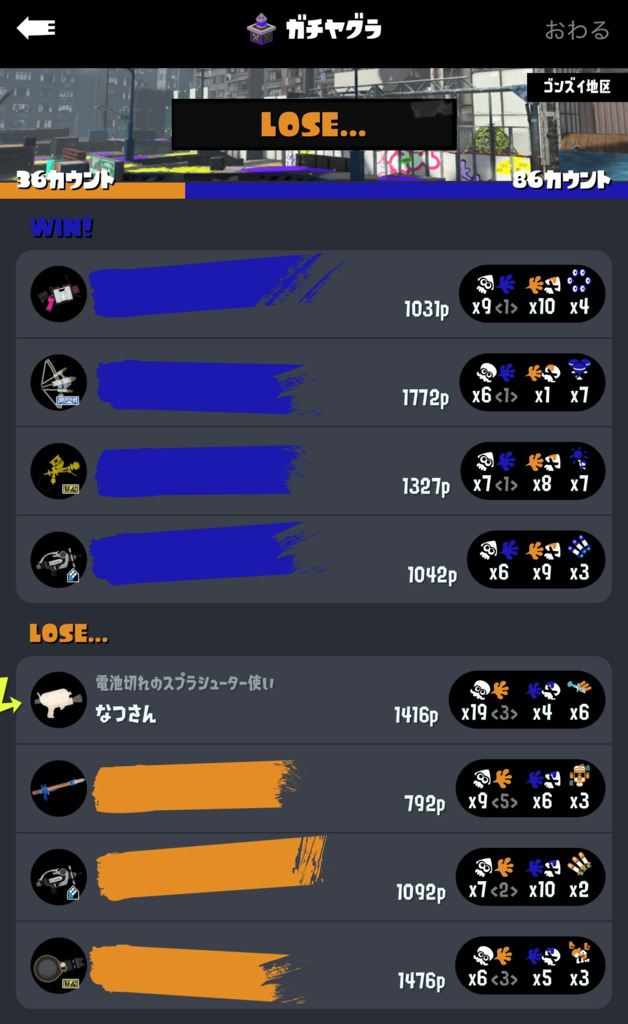Select the winning player row with 1042p
This screenshot has height=1024, width=628.
(314, 560)
